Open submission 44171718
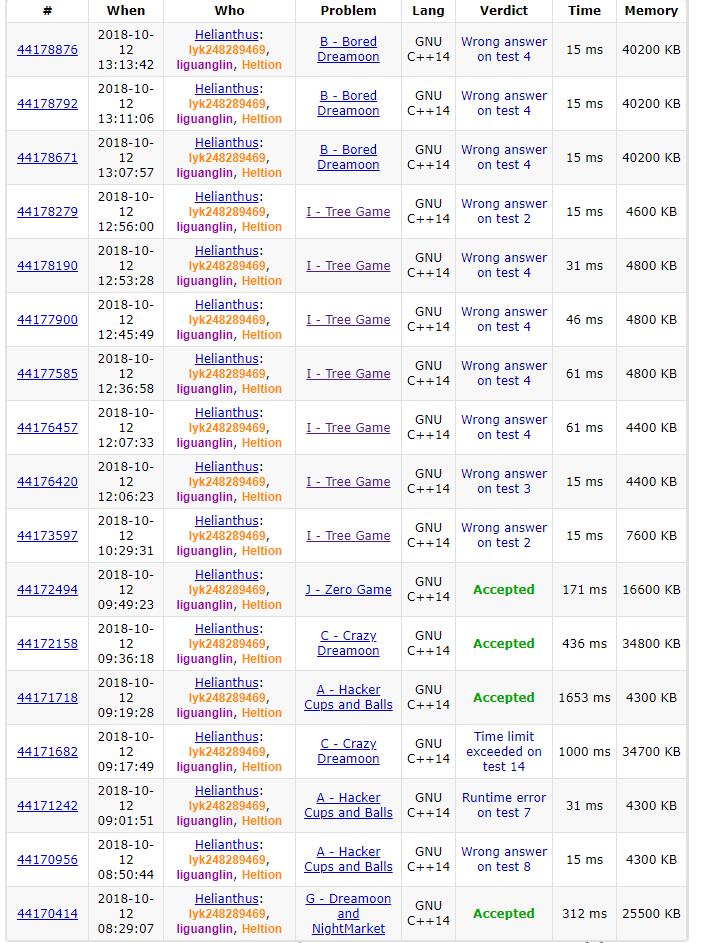The width and height of the screenshot is (701, 943). click(47, 698)
